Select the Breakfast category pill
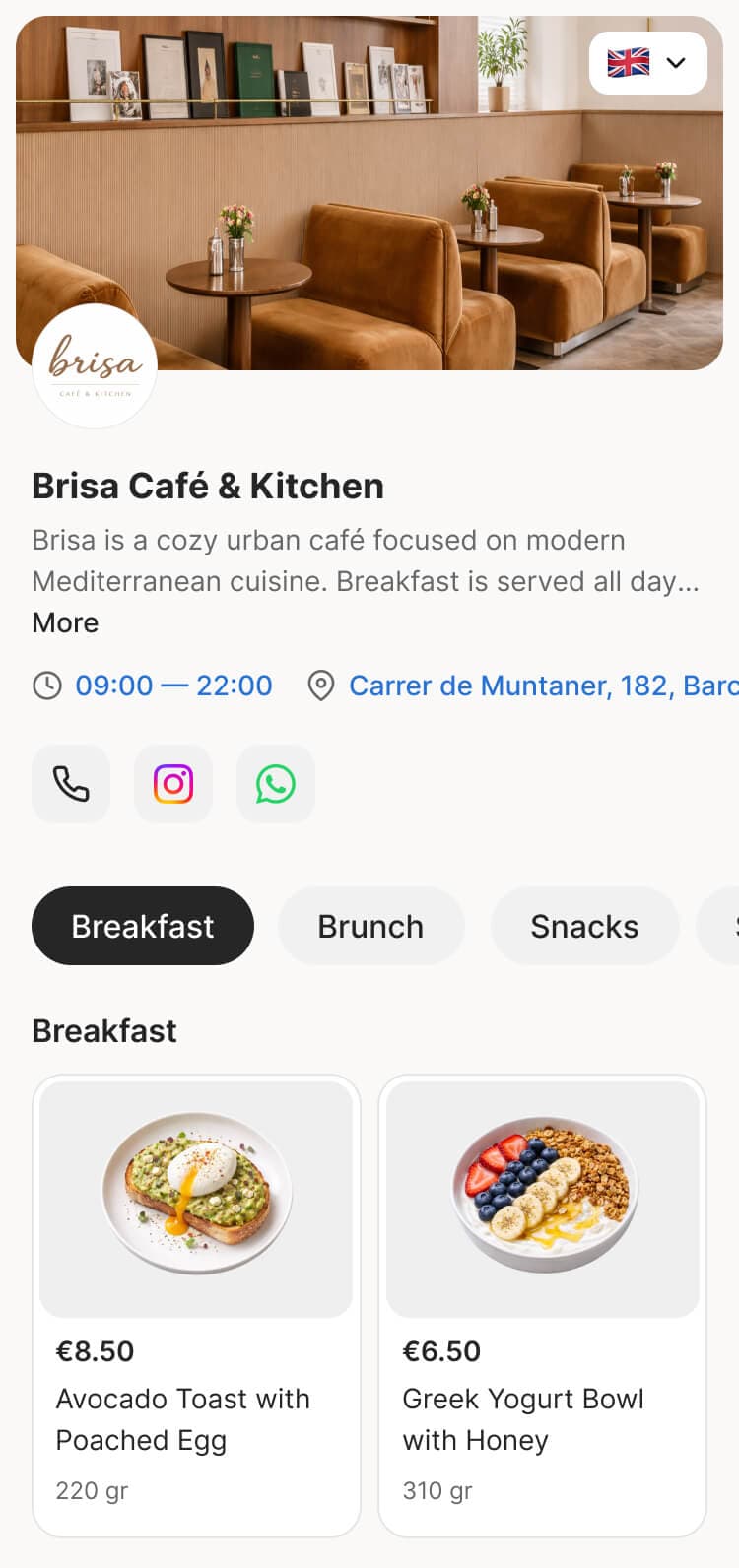The height and width of the screenshot is (1568, 739). click(x=142, y=925)
